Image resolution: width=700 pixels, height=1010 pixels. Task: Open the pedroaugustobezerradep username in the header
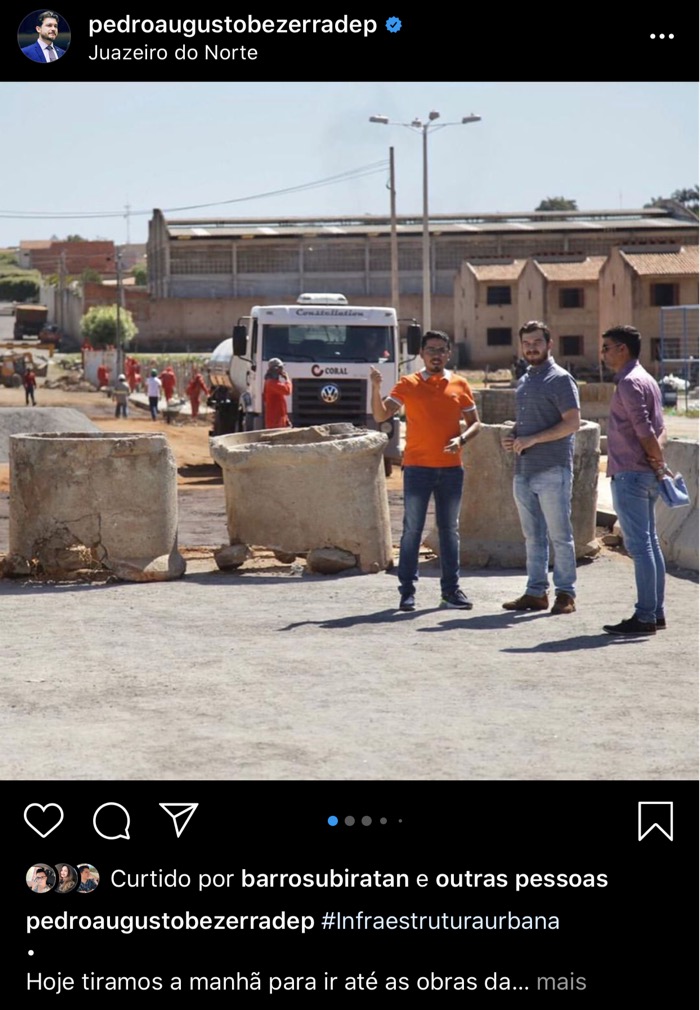point(232,25)
